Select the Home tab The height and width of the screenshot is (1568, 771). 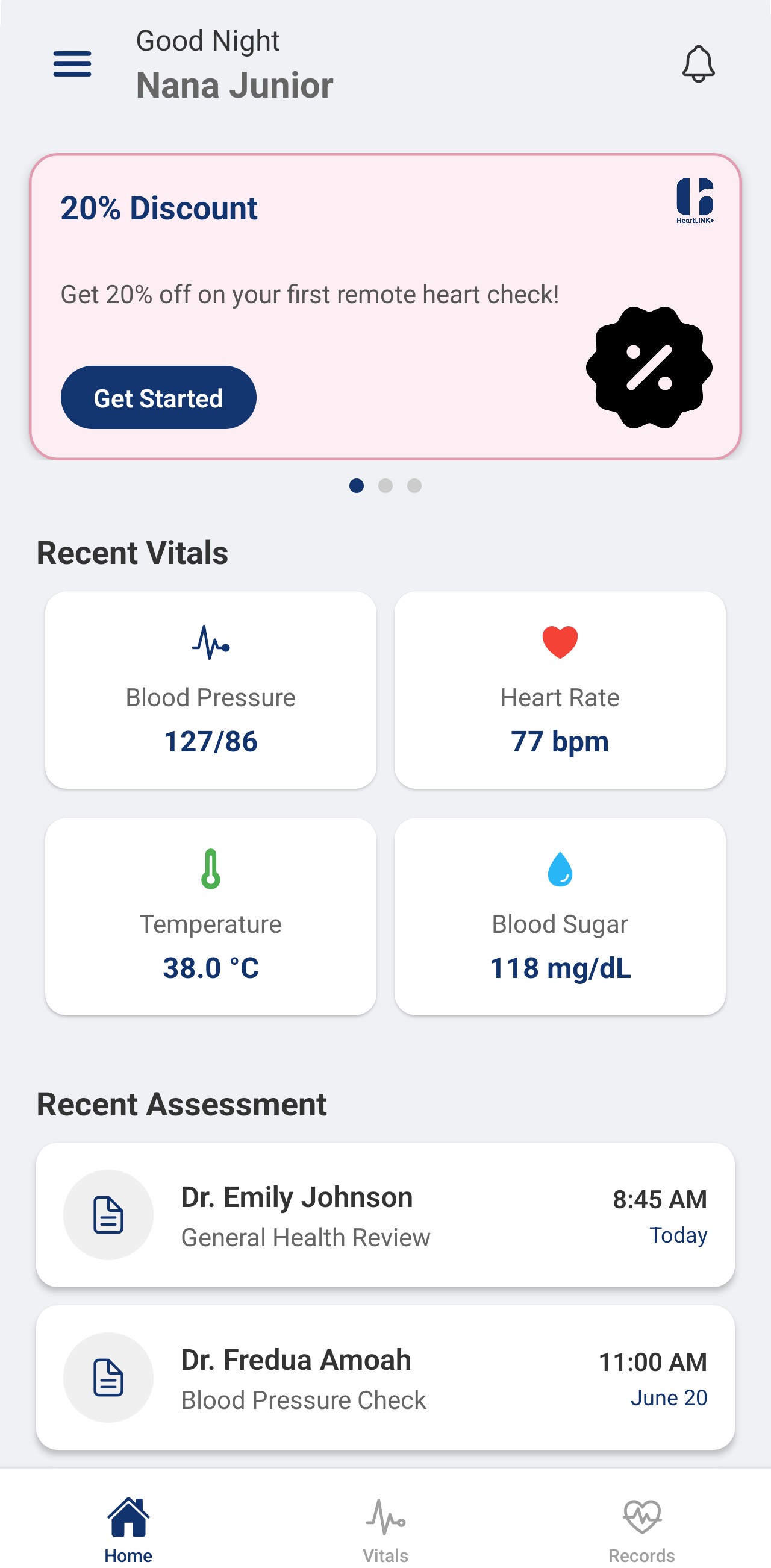128,1528
